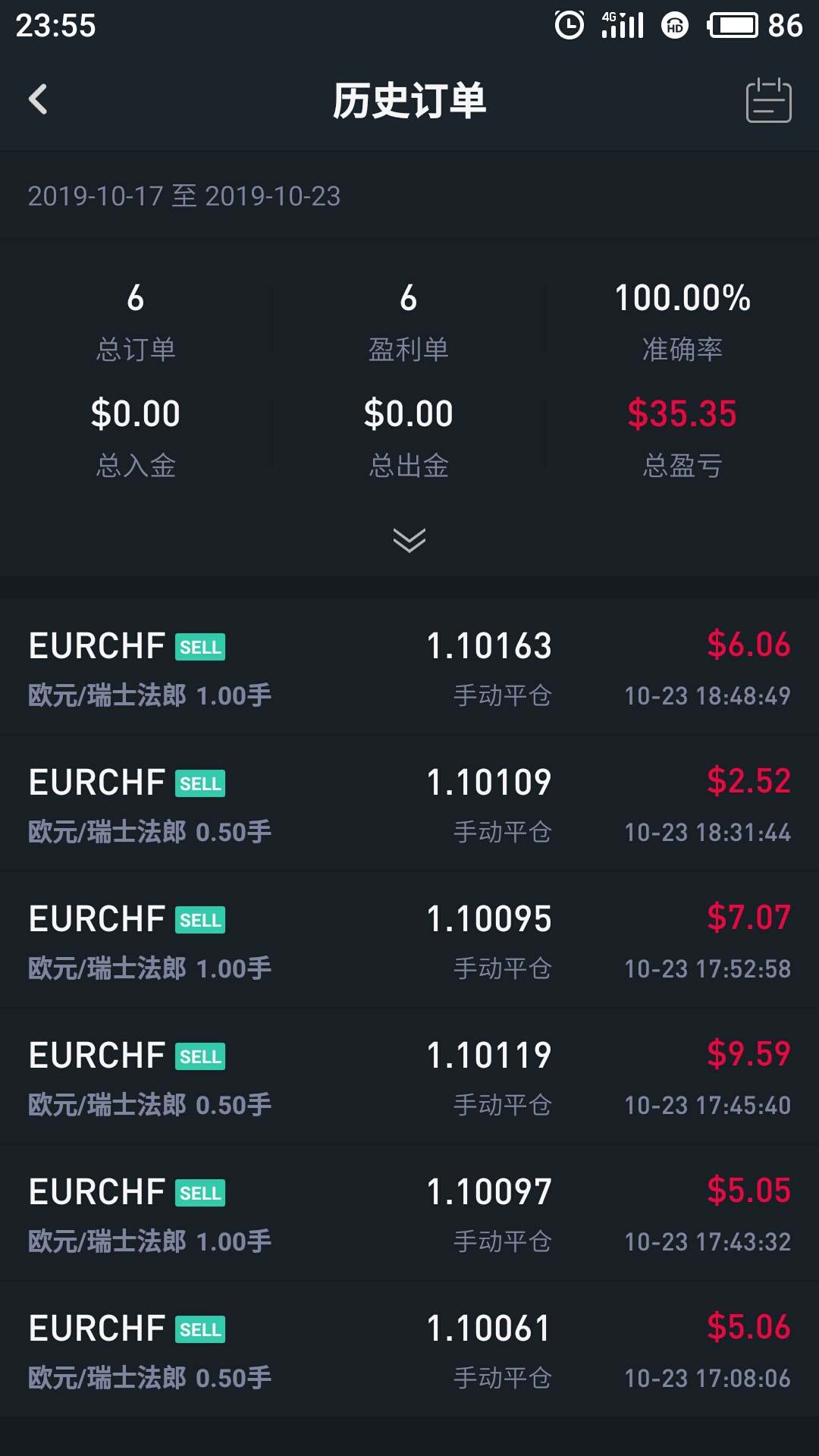Screen dimensions: 819x1456
Task: Open the EURCHF order priced 1.10061
Action: 409,1350
